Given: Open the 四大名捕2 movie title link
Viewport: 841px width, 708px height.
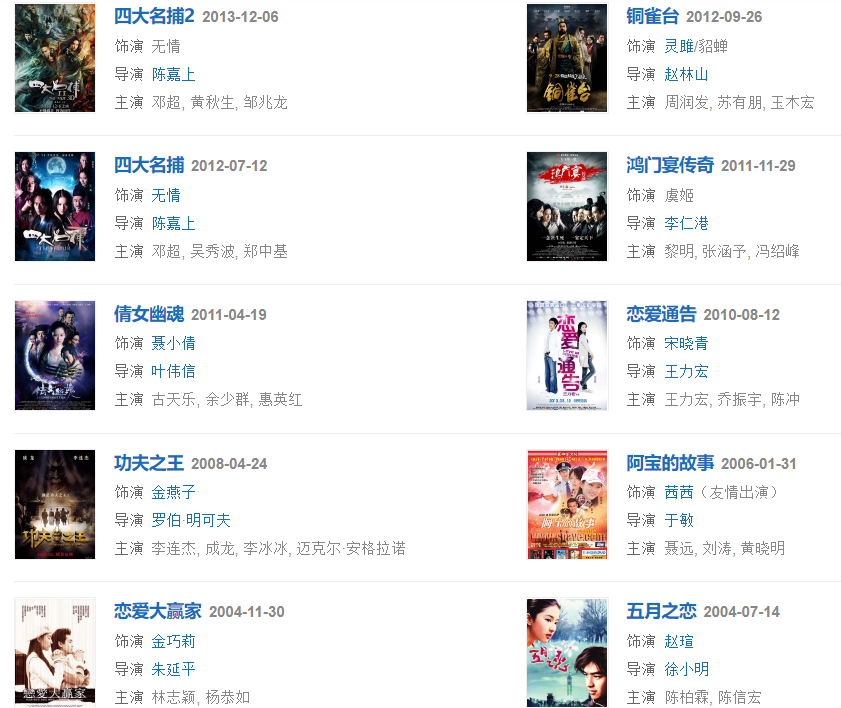Looking at the screenshot, I should click(x=154, y=16).
